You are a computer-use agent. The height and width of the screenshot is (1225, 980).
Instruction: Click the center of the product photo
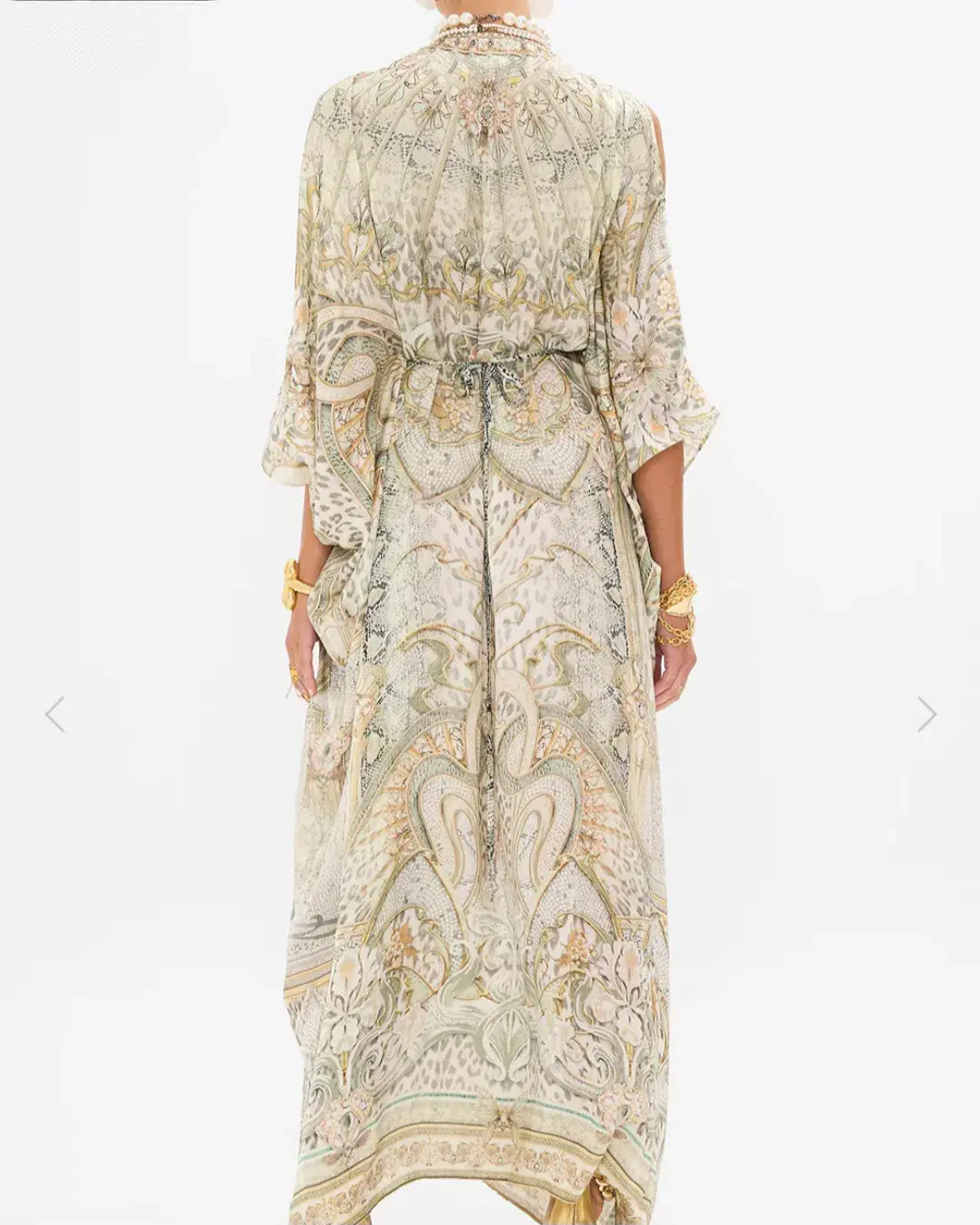tap(490, 612)
